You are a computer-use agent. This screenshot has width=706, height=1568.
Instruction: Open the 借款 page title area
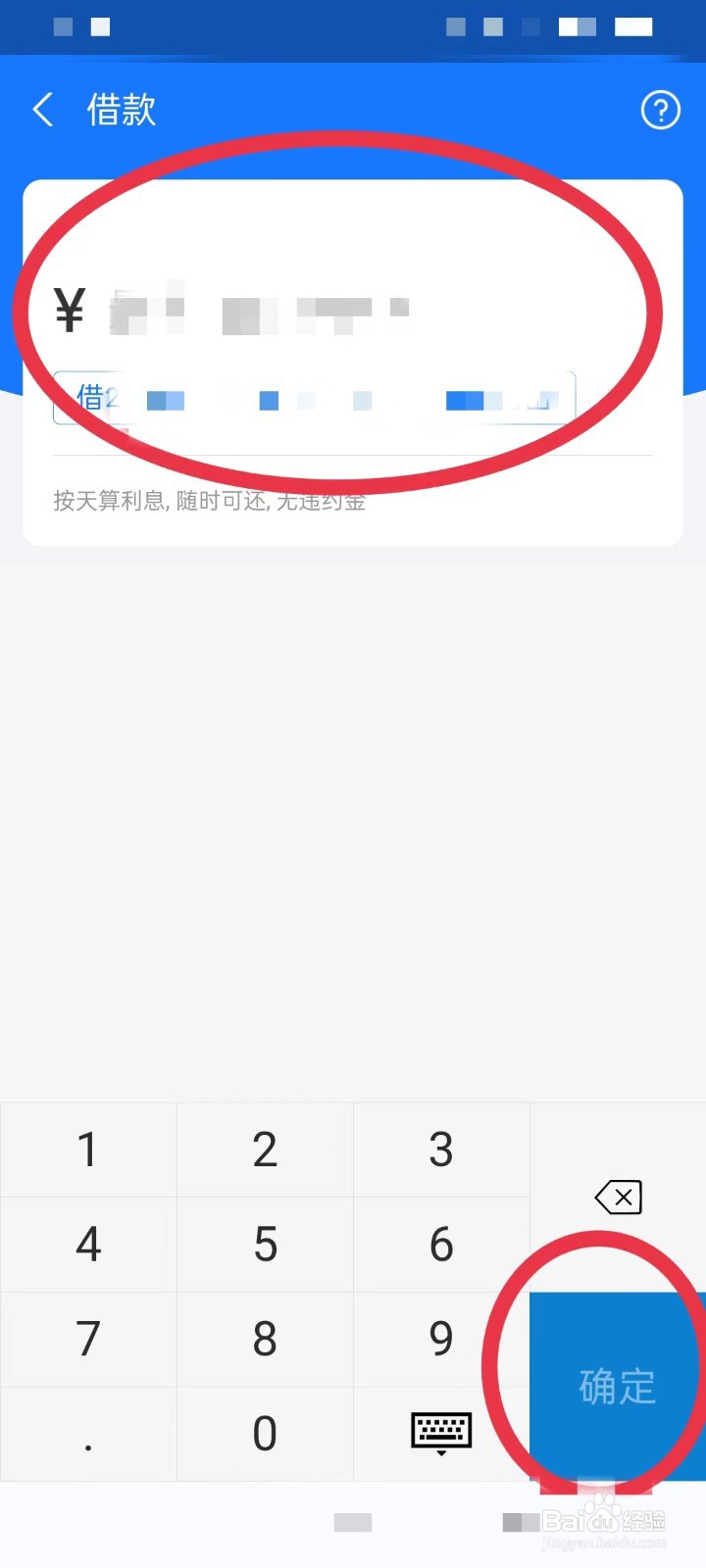coord(122,110)
